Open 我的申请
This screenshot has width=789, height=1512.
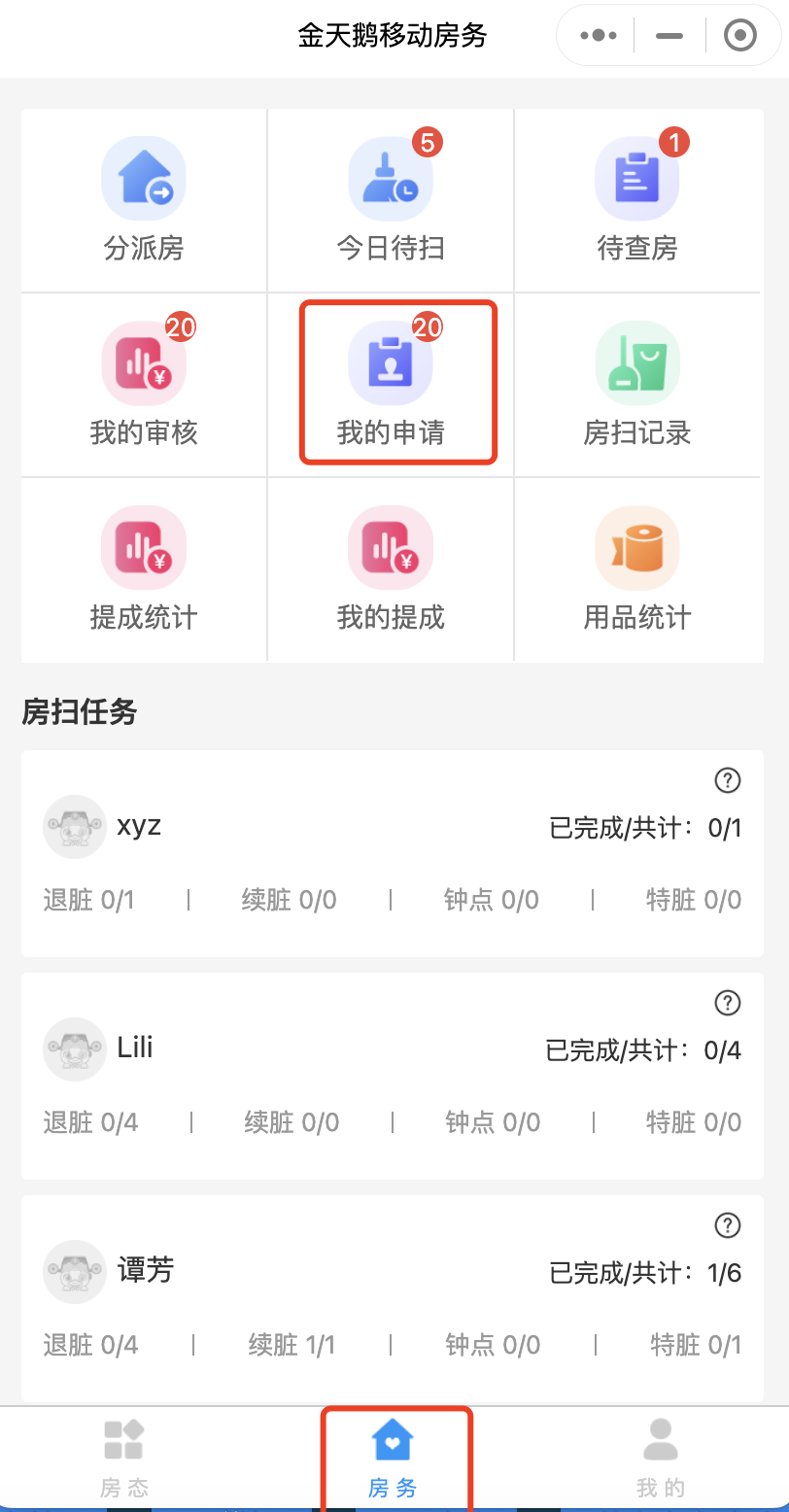pyautogui.click(x=391, y=385)
